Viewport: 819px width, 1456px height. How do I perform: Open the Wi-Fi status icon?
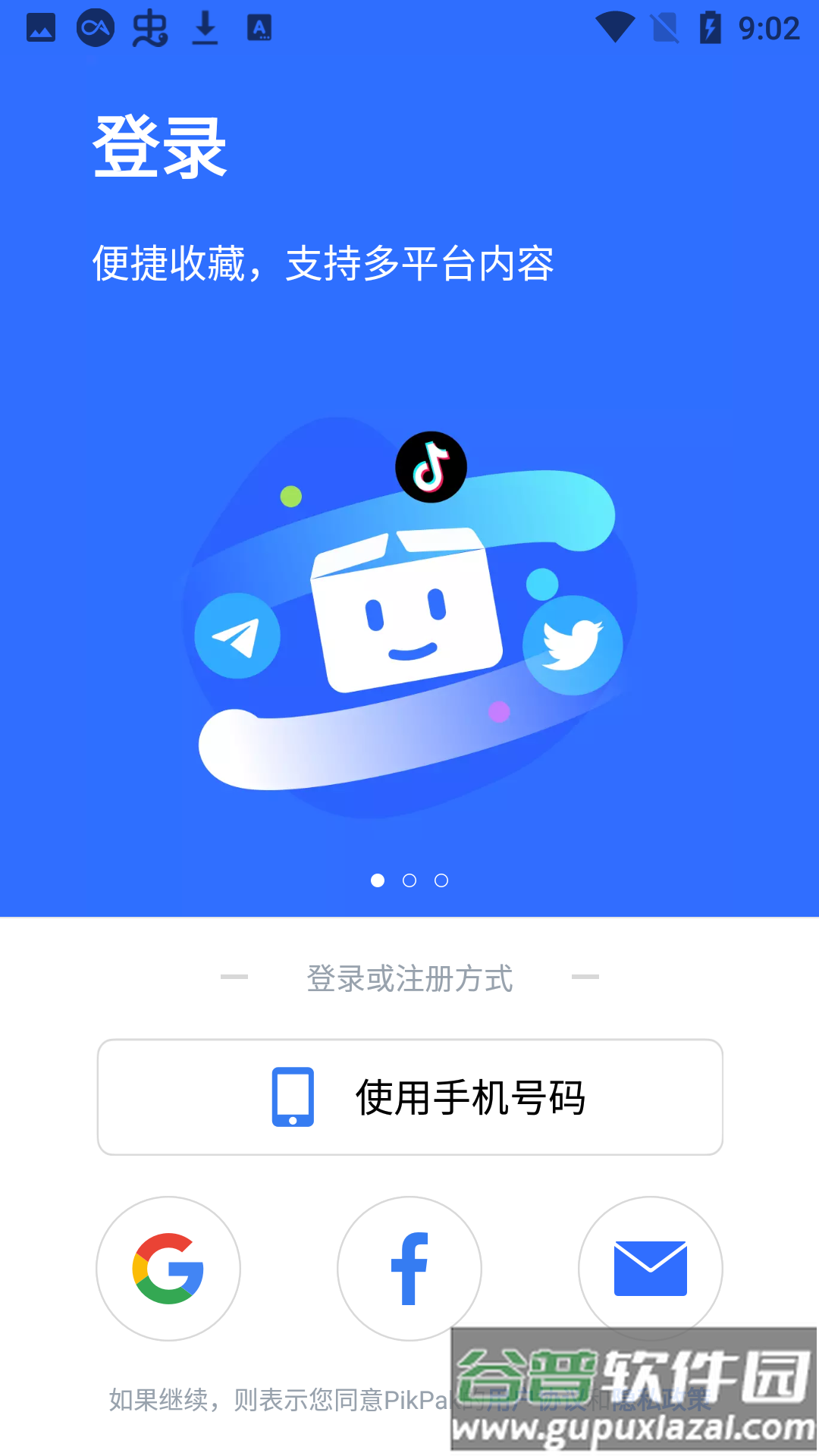(x=617, y=27)
